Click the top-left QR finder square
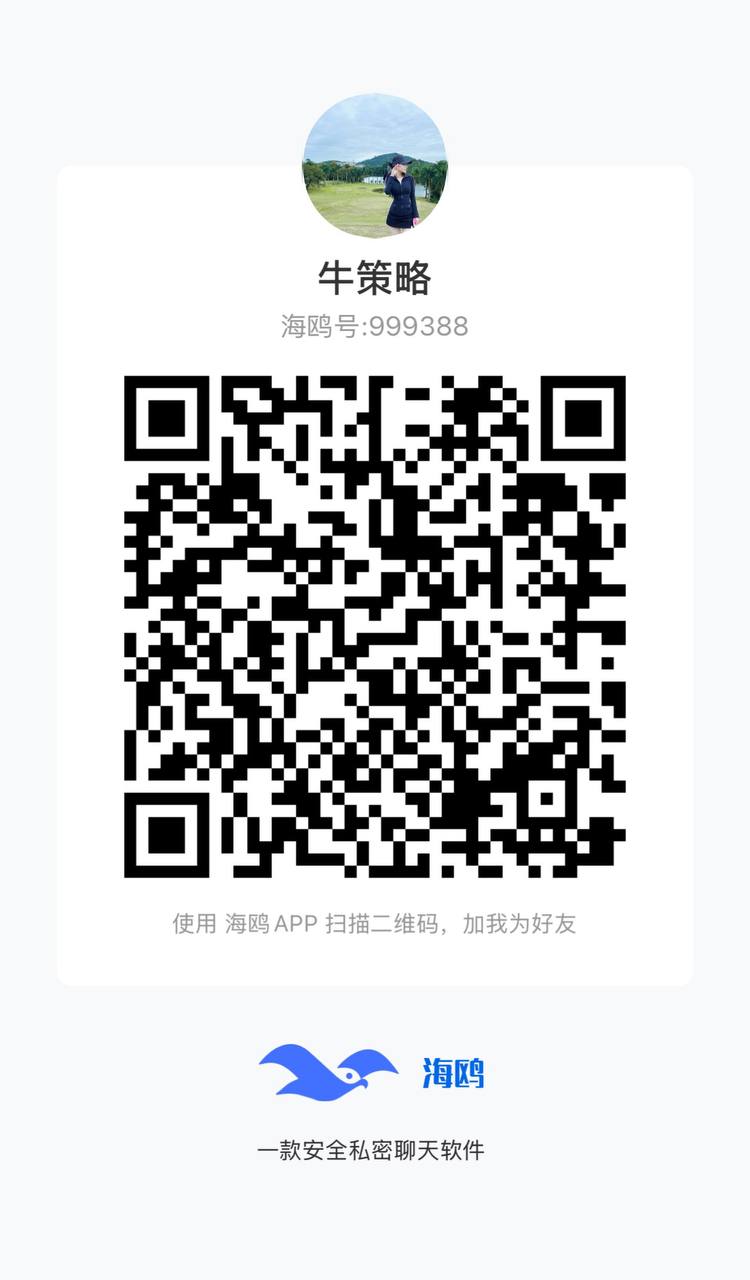750x1280 pixels. tap(165, 420)
